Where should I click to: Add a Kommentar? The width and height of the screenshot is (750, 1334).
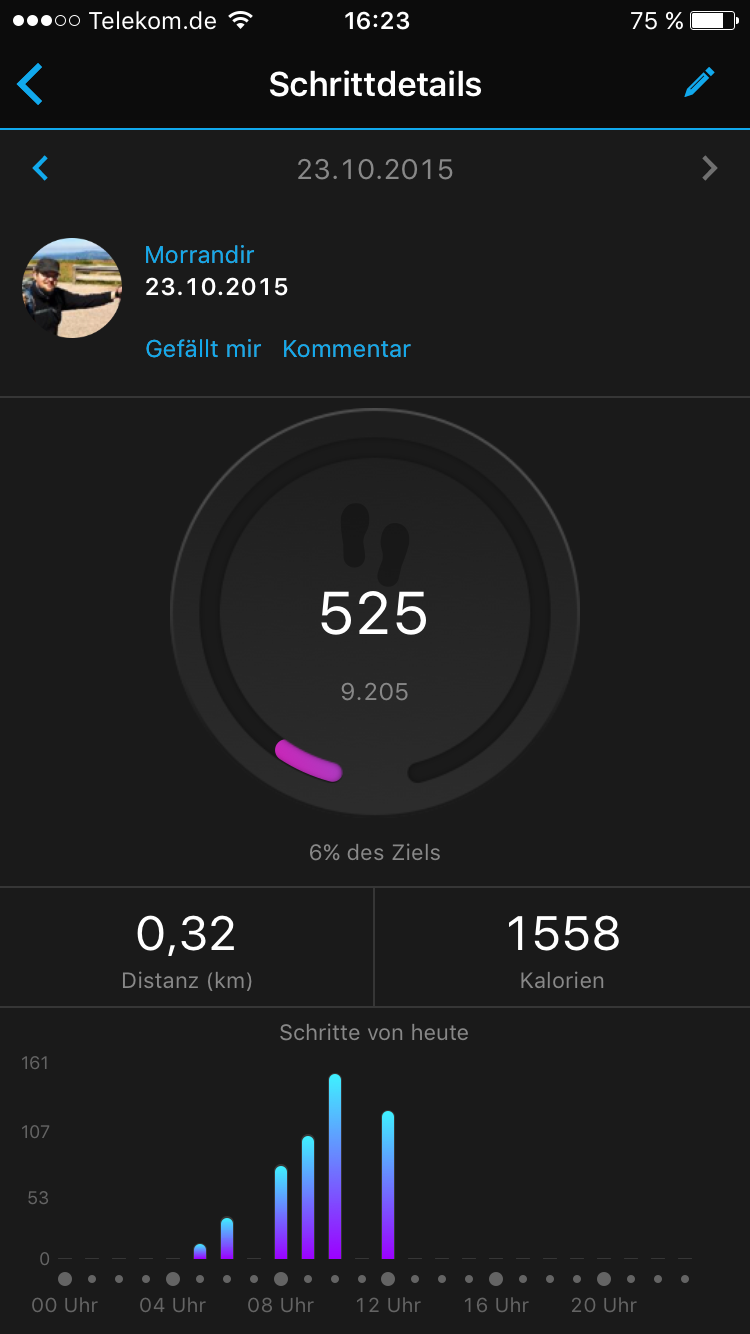pyautogui.click(x=346, y=349)
